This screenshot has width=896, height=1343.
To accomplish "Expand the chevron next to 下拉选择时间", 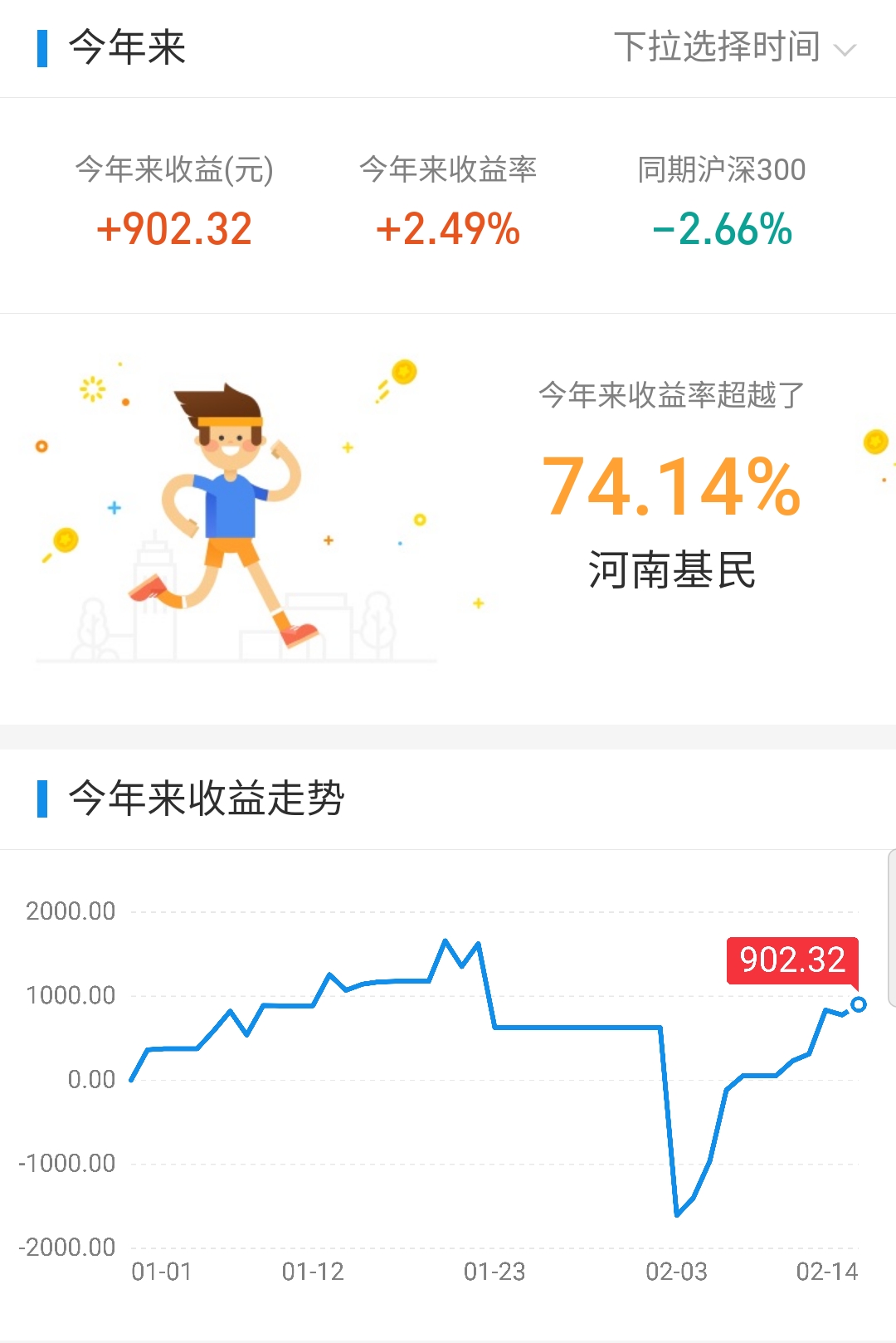I will pyautogui.click(x=845, y=50).
